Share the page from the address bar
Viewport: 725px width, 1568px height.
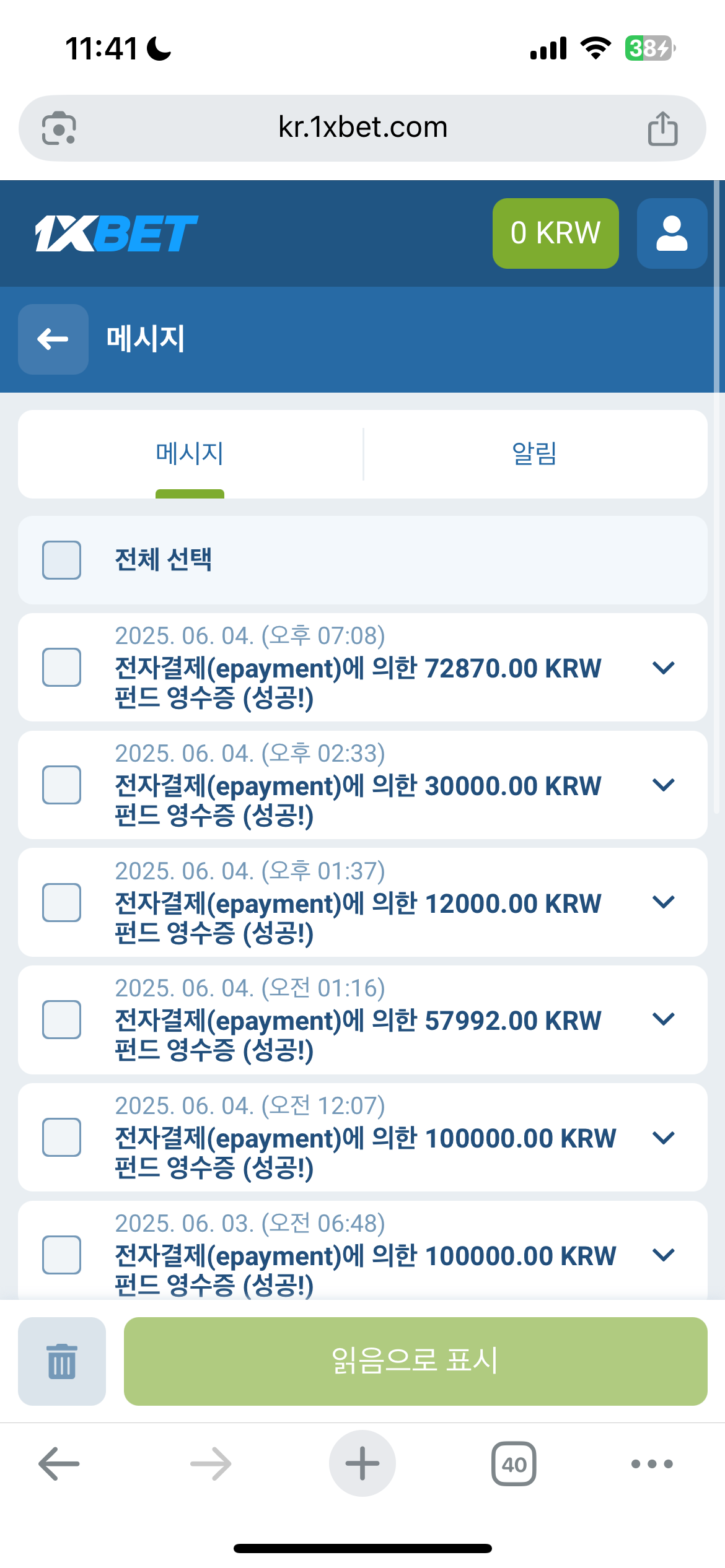tap(662, 128)
